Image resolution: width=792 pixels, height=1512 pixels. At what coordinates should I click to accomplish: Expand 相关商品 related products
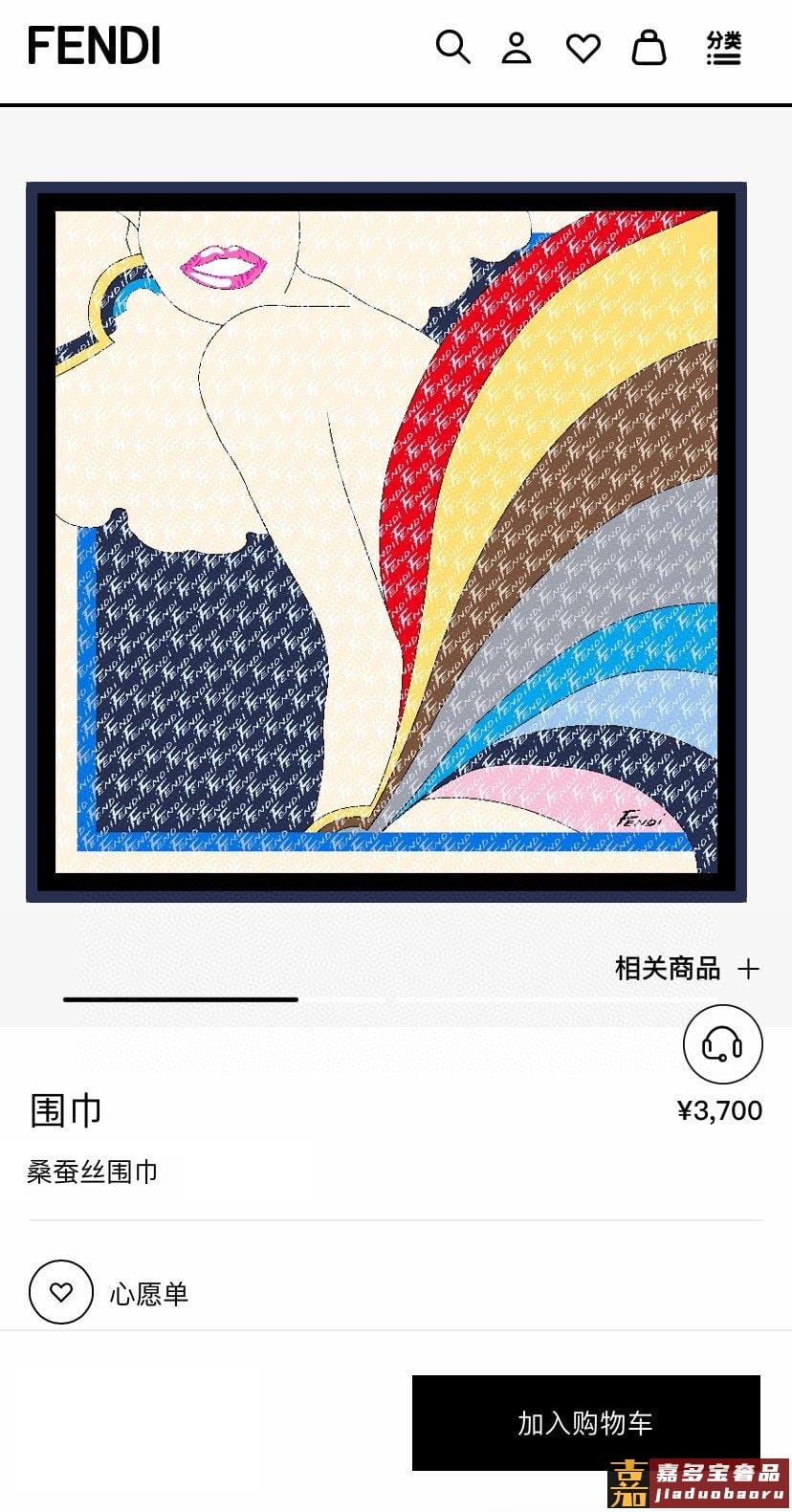(687, 969)
